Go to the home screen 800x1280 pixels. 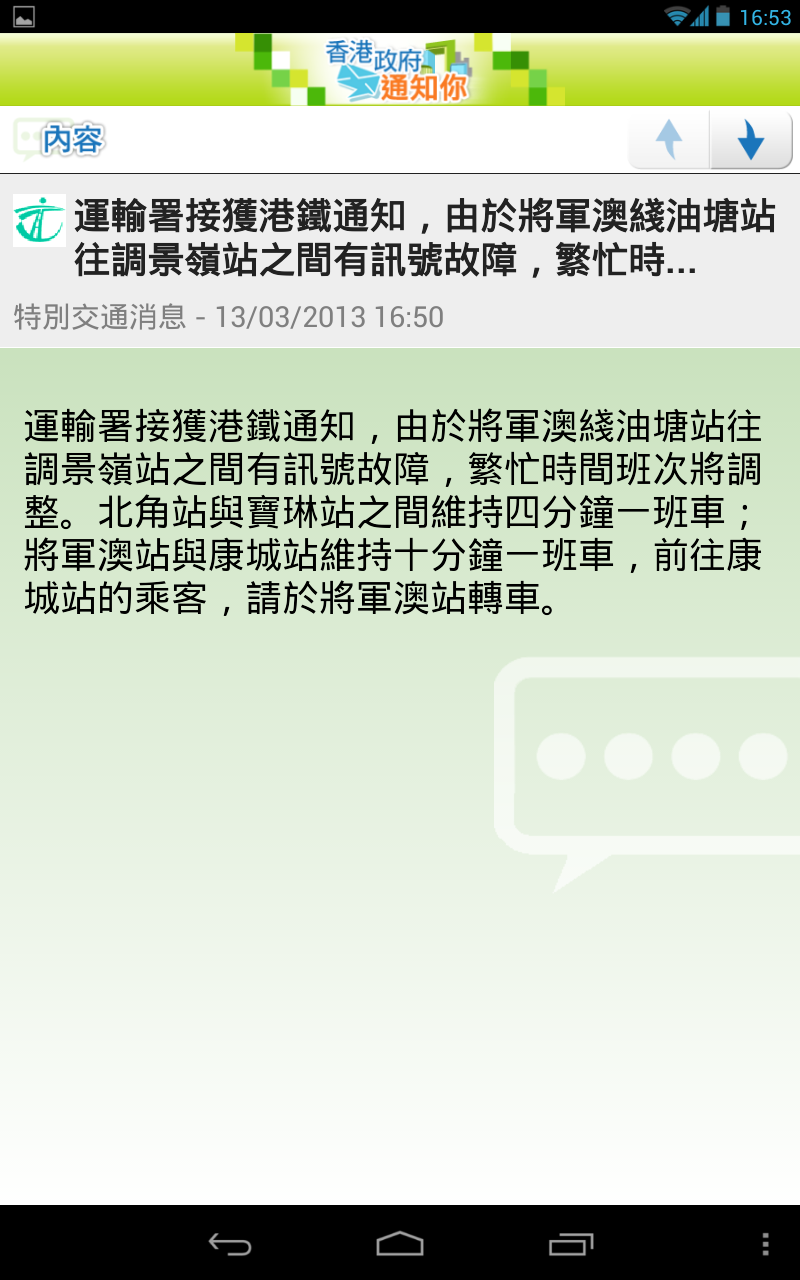pyautogui.click(x=400, y=1244)
